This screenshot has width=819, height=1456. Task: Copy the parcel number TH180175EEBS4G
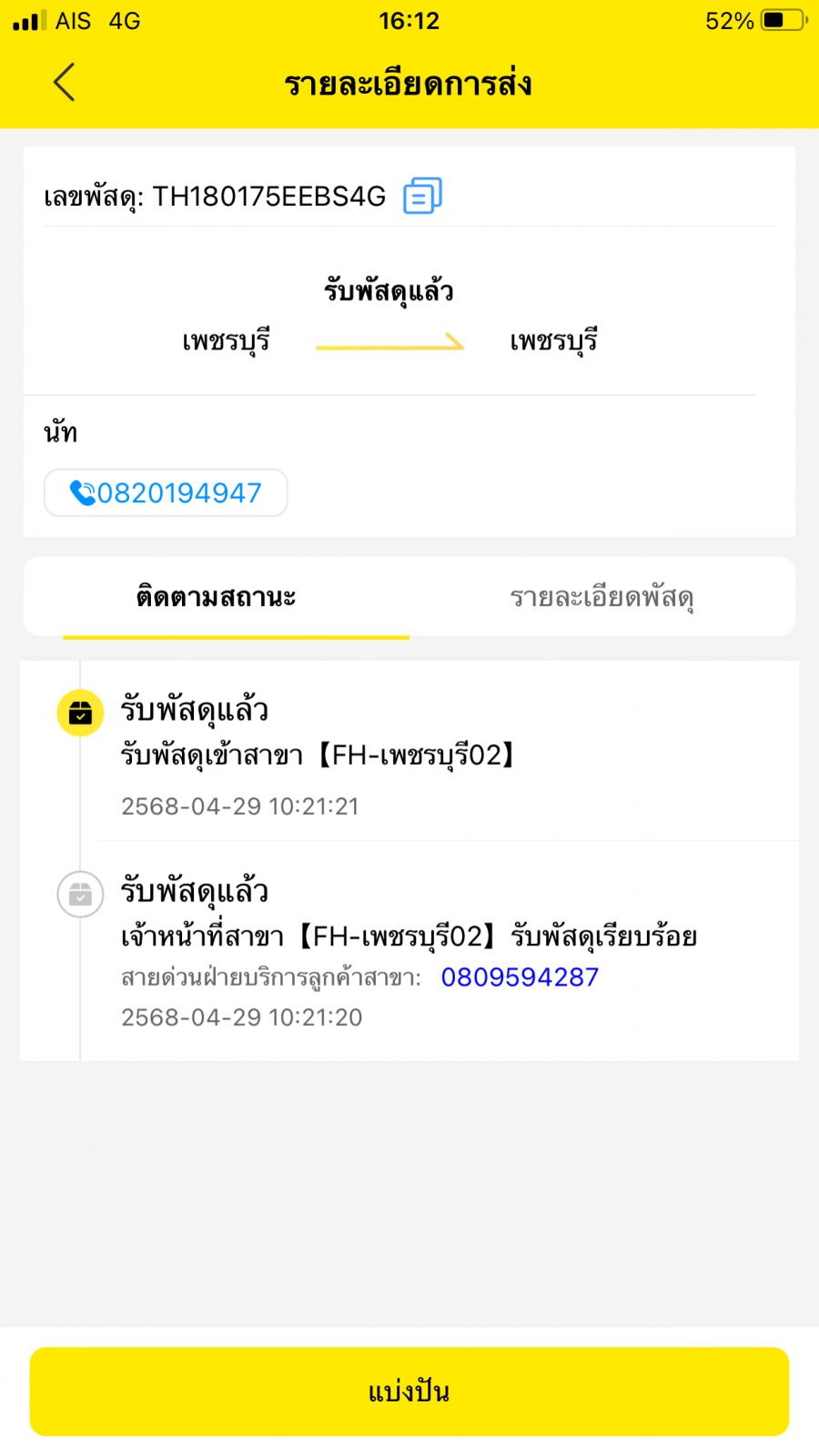pos(422,196)
